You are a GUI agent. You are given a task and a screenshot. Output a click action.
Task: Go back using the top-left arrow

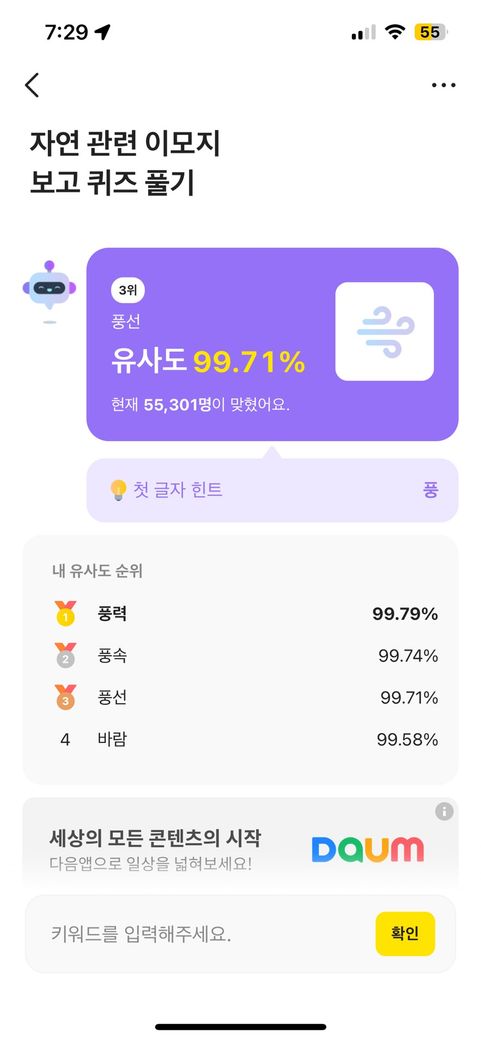point(32,85)
